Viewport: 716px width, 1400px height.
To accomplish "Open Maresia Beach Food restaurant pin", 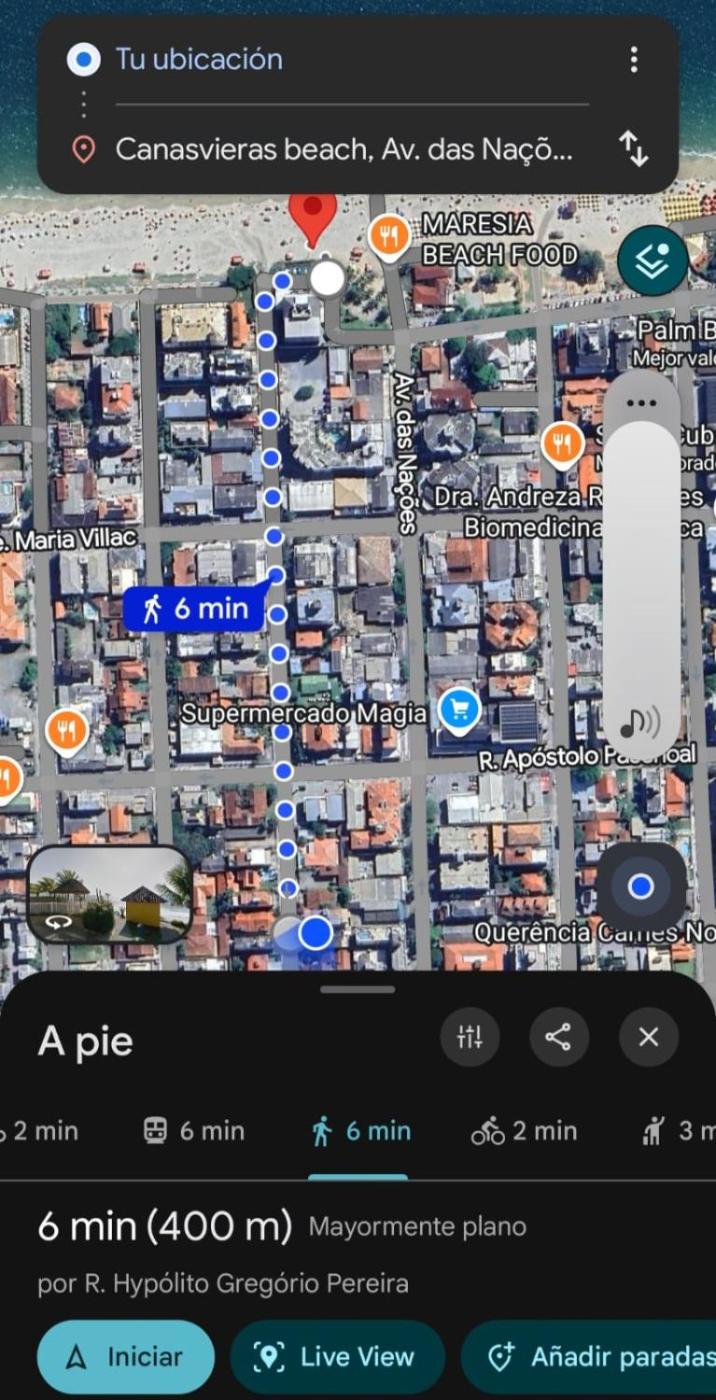I will (x=389, y=236).
